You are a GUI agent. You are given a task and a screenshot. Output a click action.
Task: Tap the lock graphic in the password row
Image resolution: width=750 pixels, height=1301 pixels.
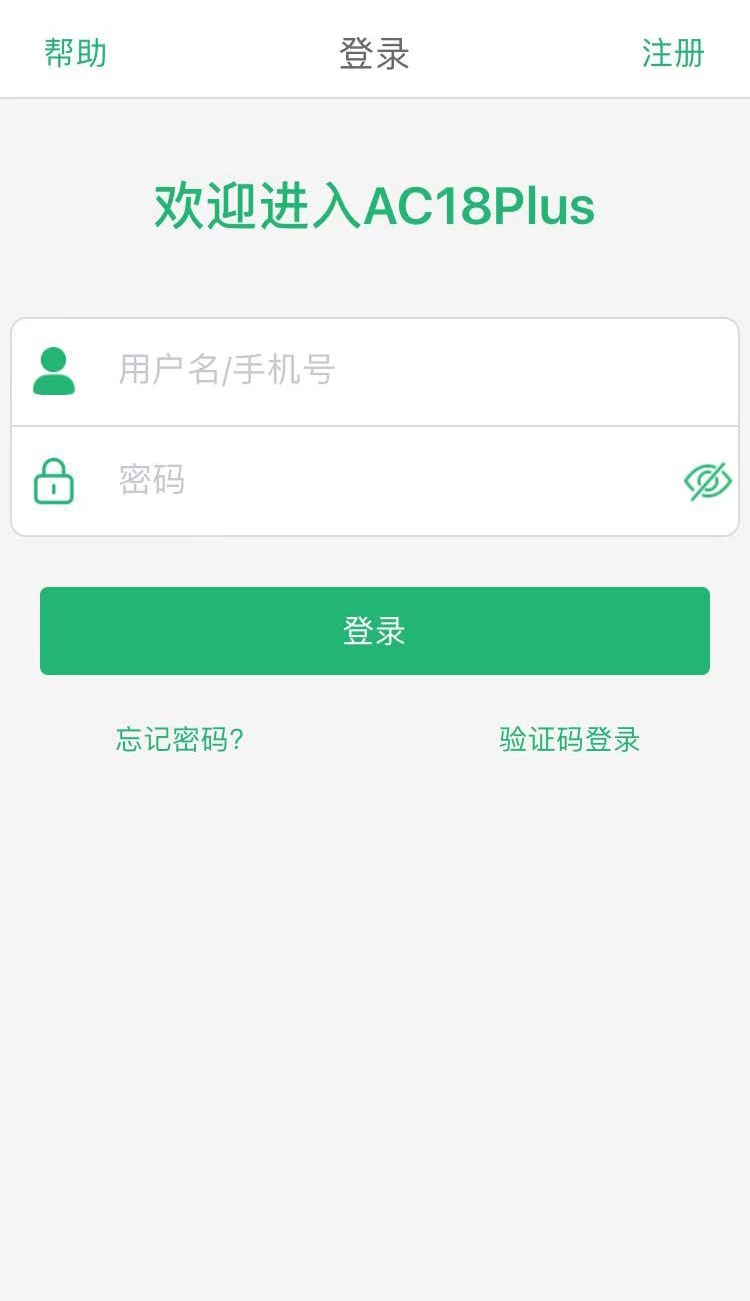pos(54,481)
